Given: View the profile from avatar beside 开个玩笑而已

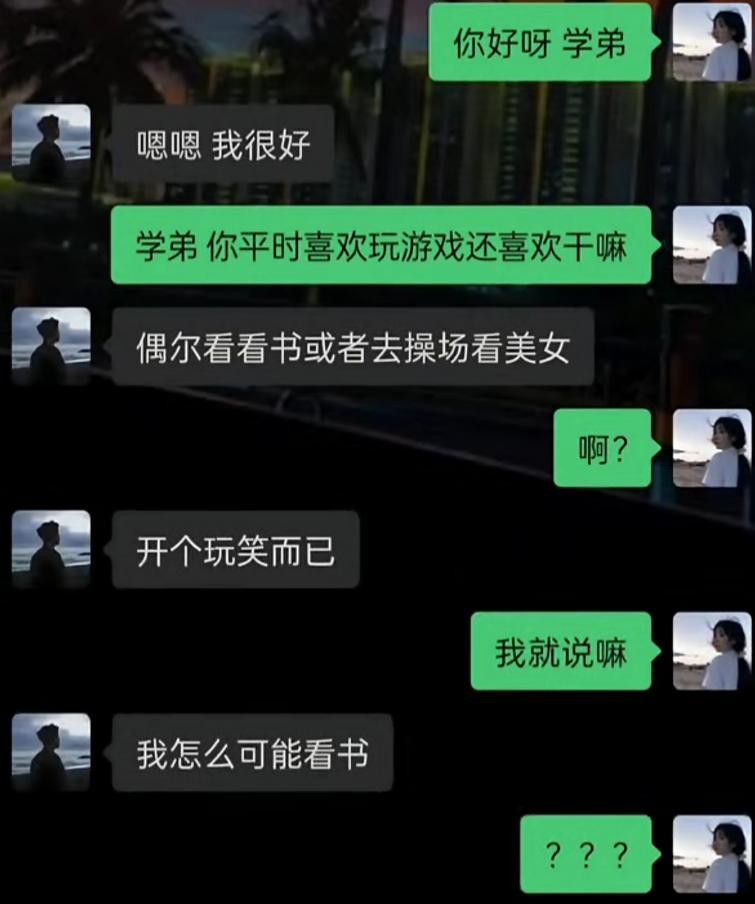Looking at the screenshot, I should (x=51, y=550).
